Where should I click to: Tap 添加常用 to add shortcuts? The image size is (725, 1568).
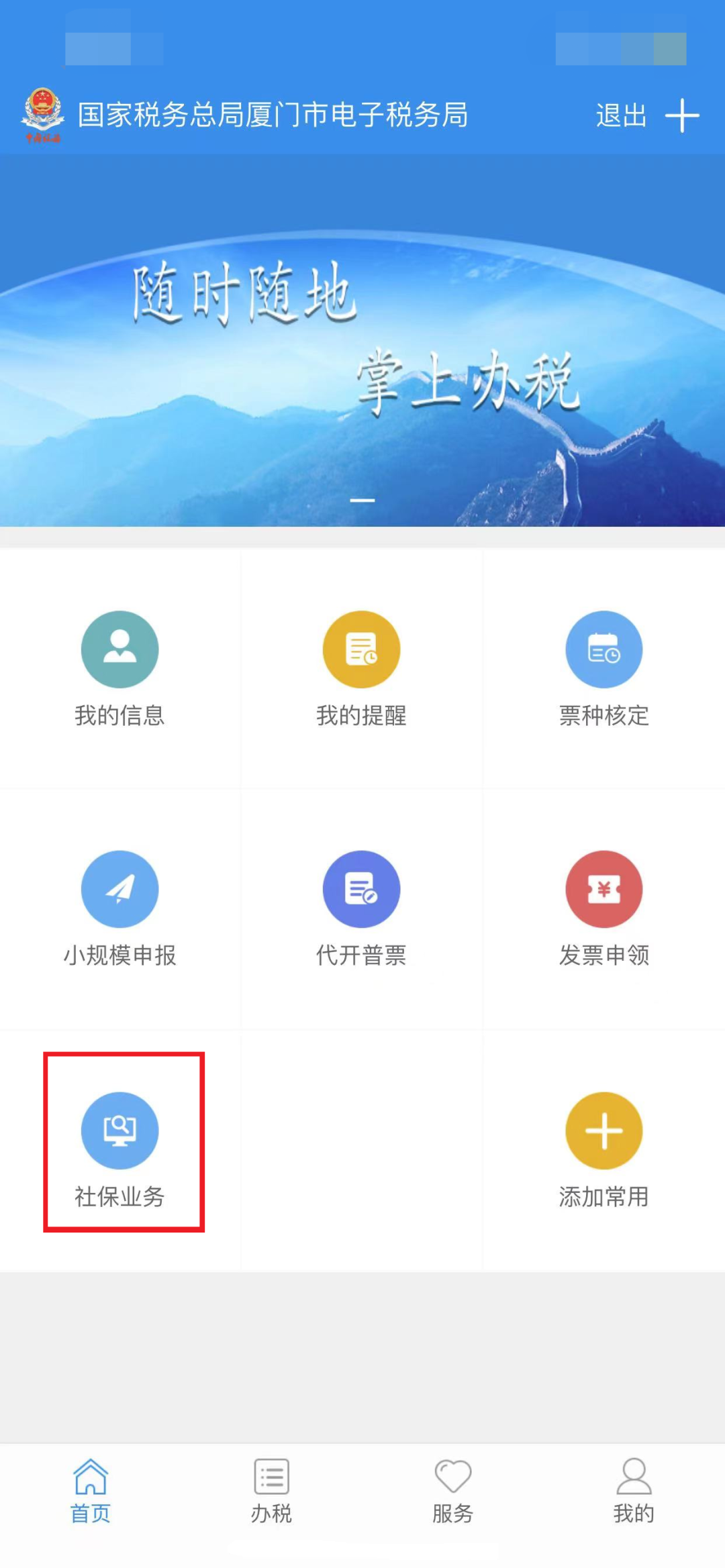(604, 1150)
